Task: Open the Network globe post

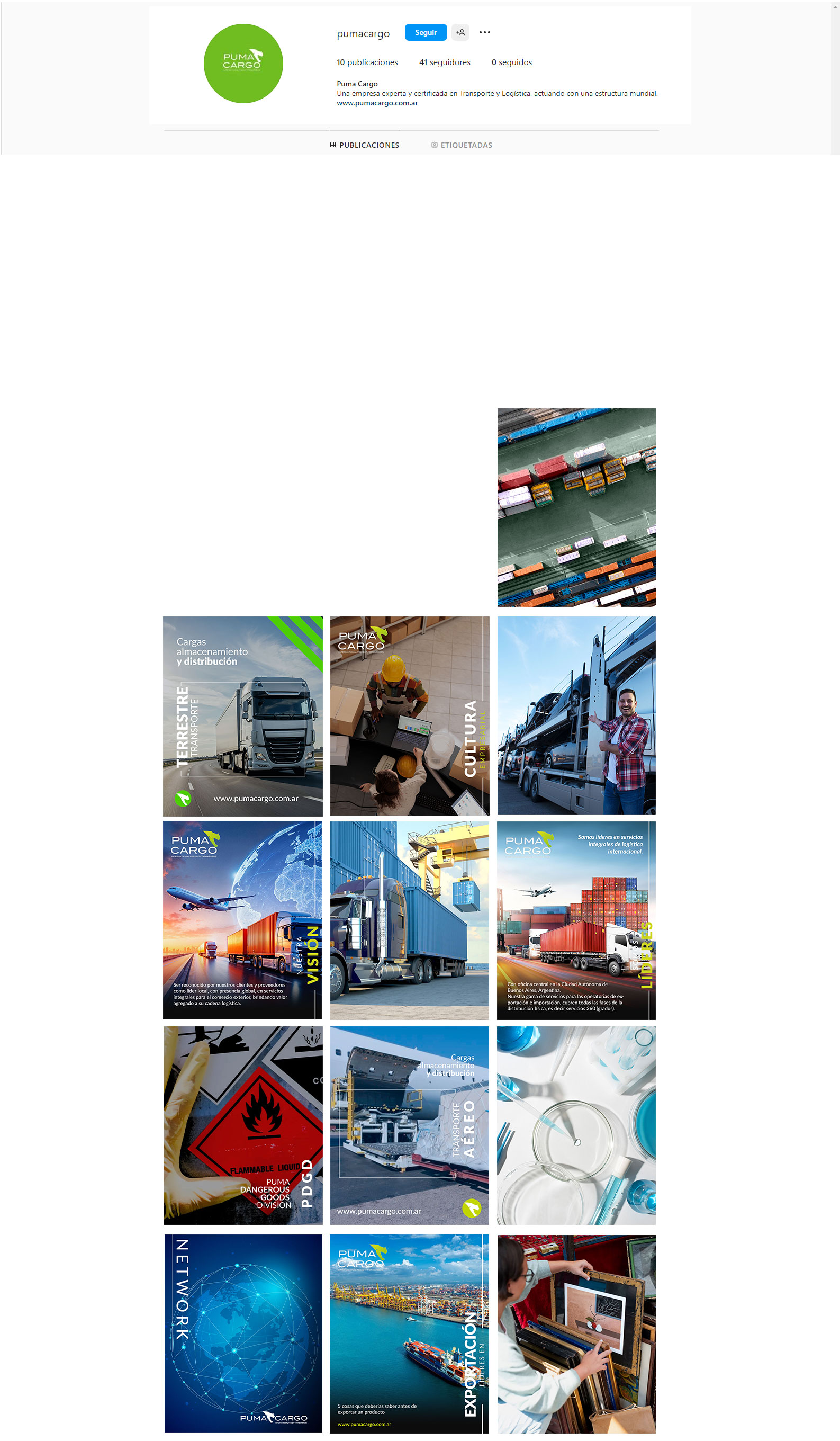Action: (x=243, y=1333)
